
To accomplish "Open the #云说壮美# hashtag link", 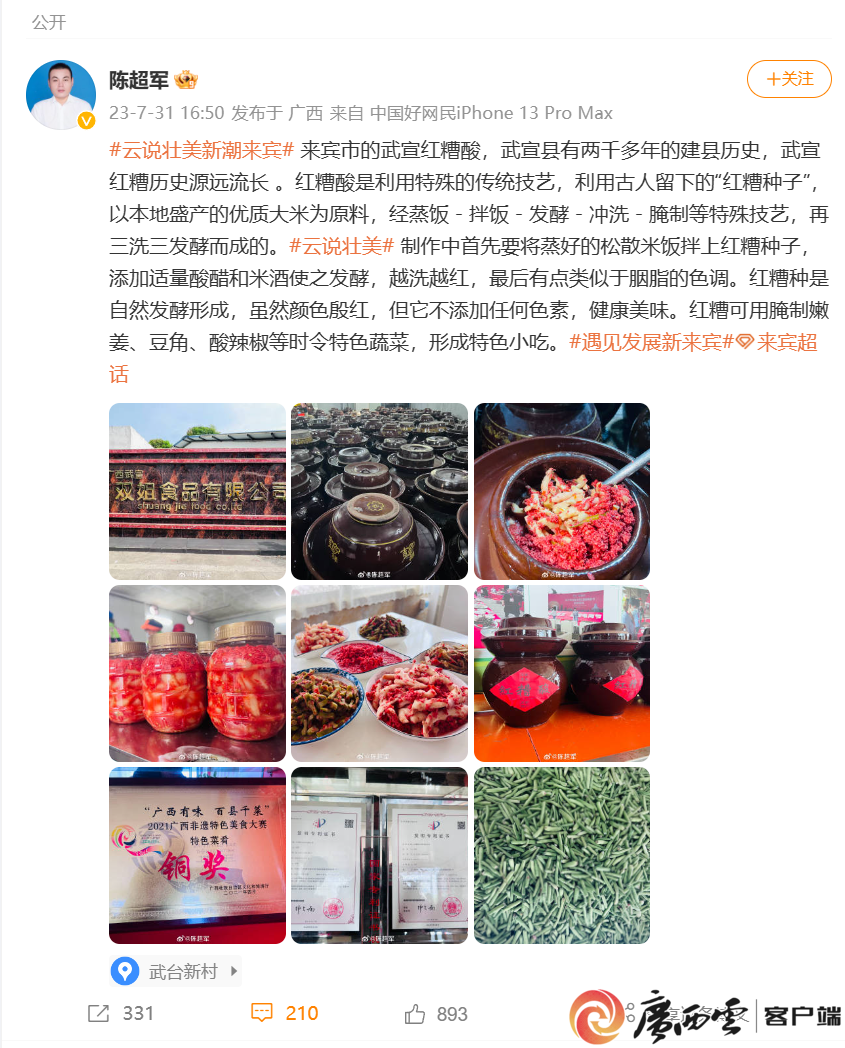I will click(341, 246).
